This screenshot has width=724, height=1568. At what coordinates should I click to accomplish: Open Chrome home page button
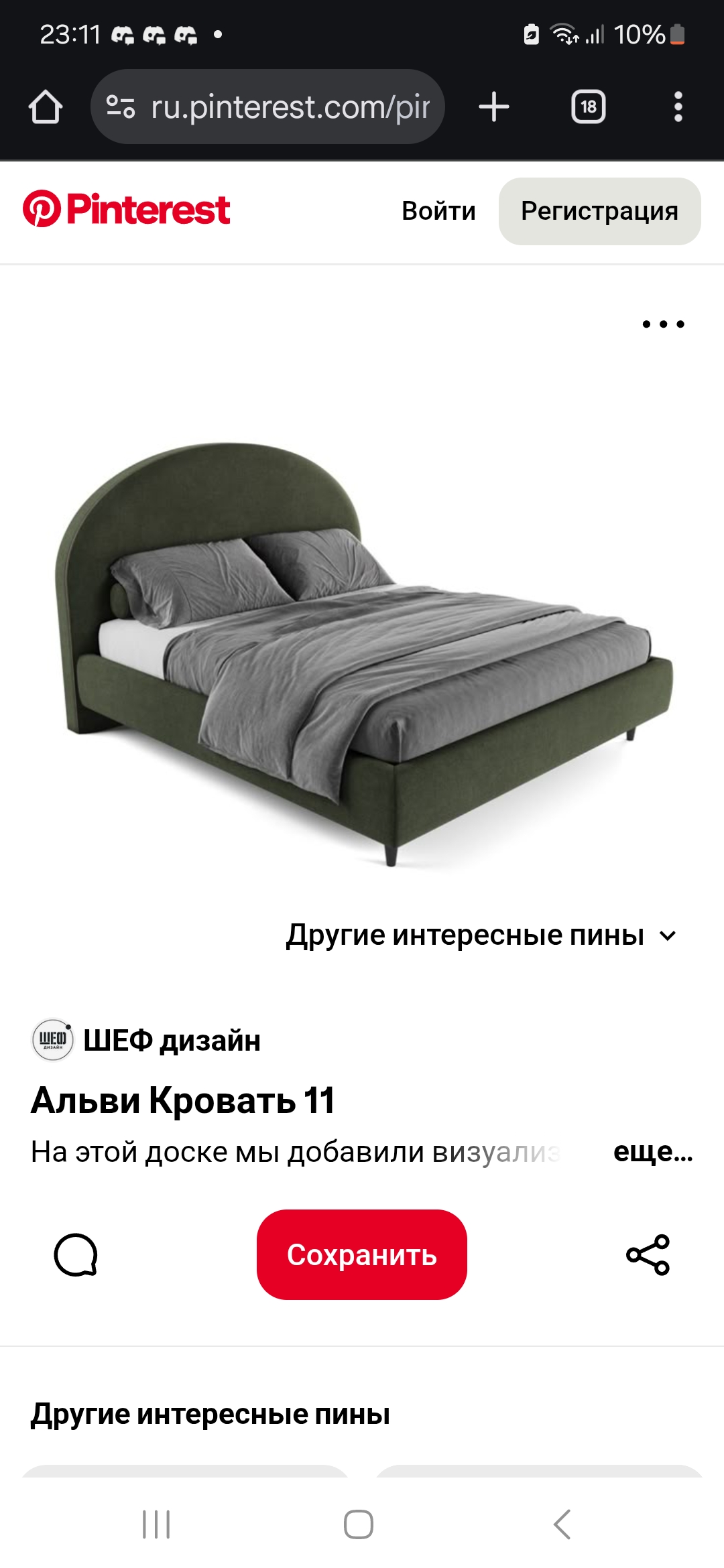tap(45, 107)
